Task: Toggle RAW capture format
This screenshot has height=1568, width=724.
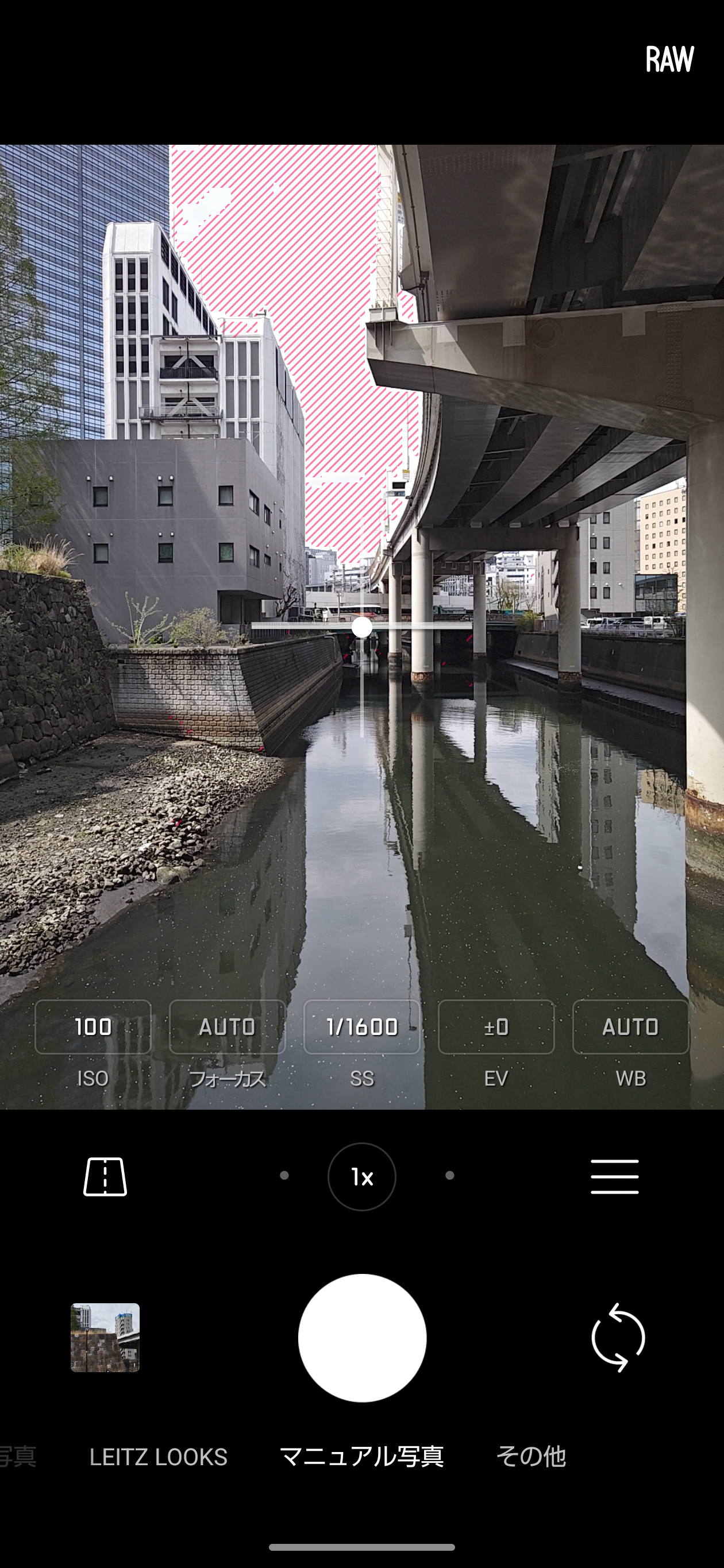Action: coord(669,58)
